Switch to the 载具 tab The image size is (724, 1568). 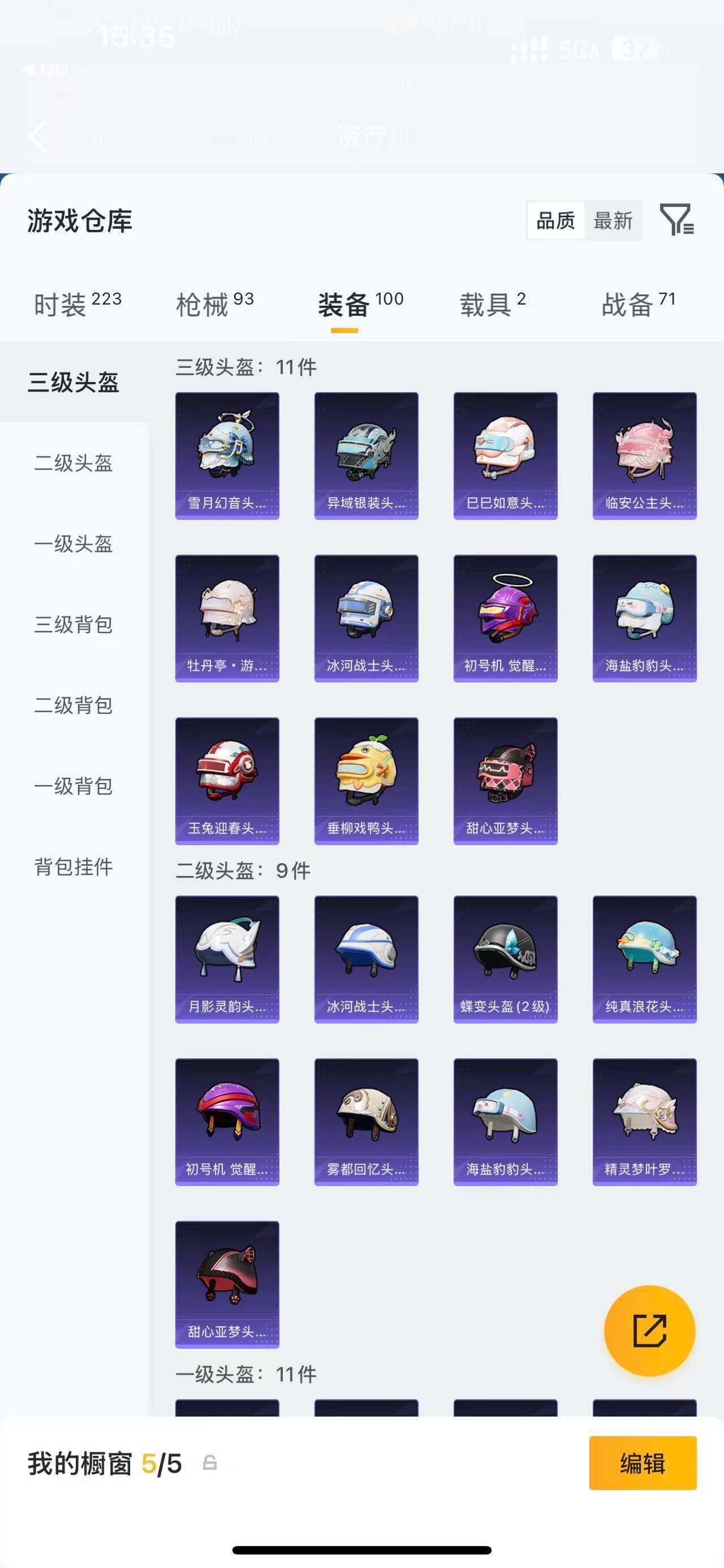(x=492, y=304)
